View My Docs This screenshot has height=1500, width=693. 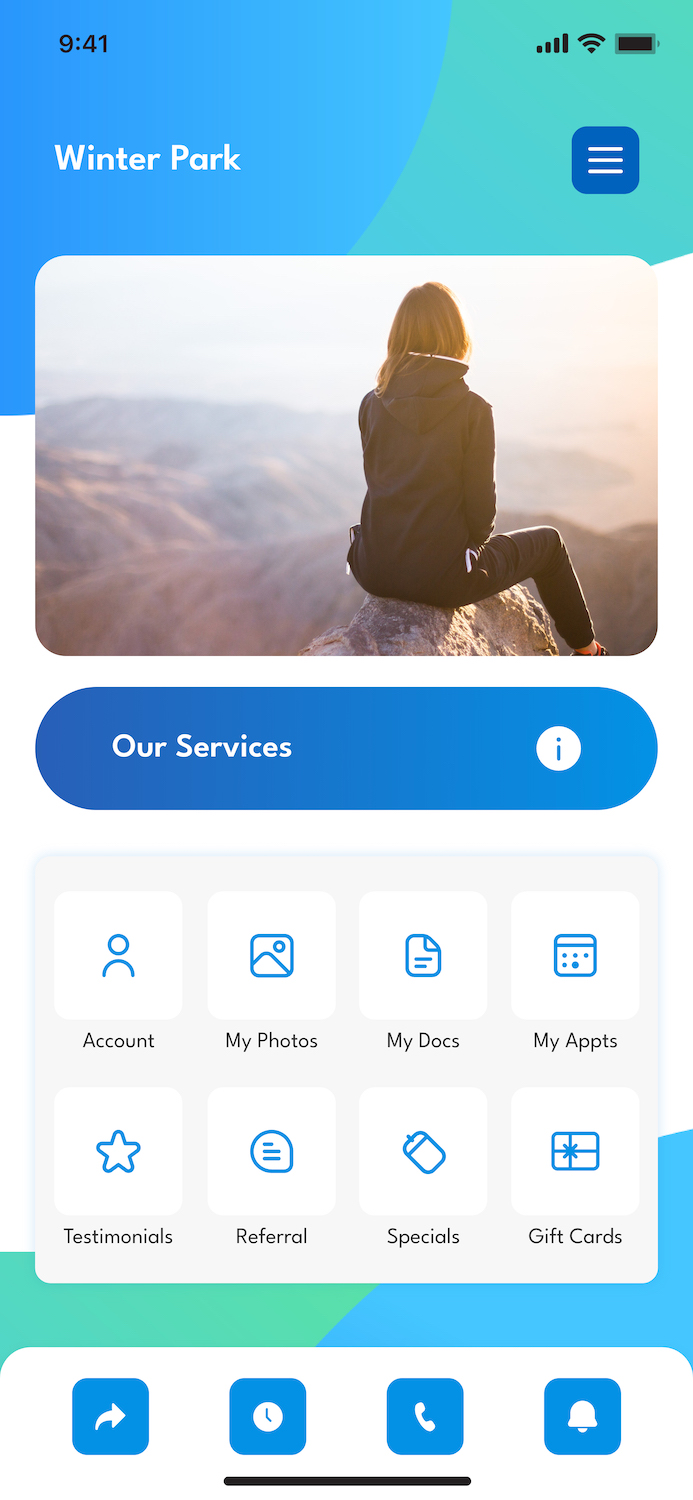point(423,956)
